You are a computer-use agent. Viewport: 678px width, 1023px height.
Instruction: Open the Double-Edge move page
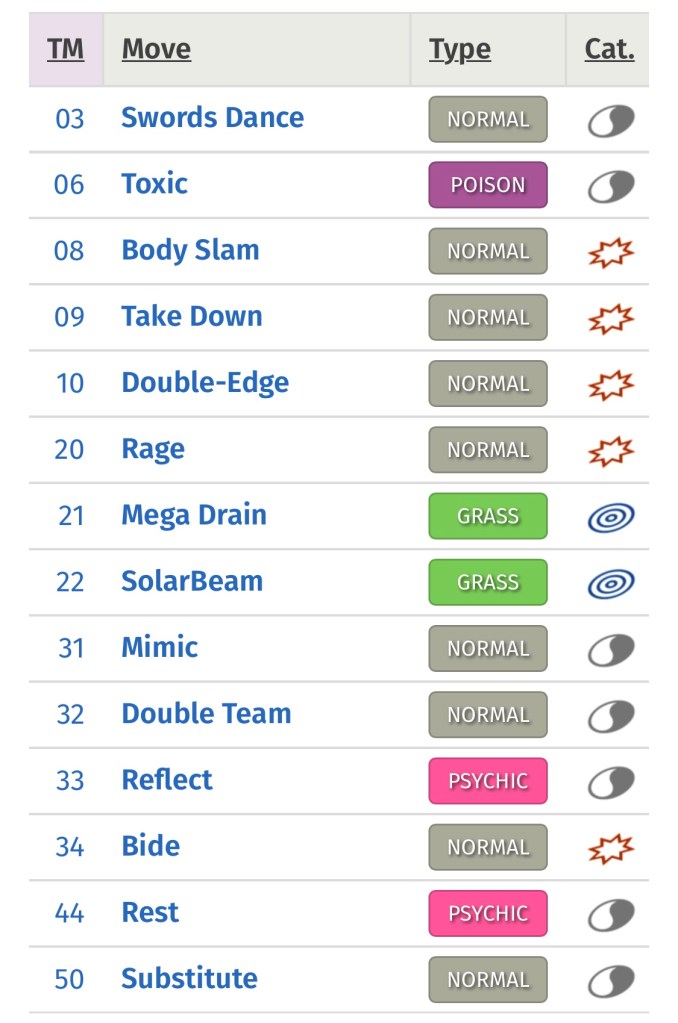(205, 383)
